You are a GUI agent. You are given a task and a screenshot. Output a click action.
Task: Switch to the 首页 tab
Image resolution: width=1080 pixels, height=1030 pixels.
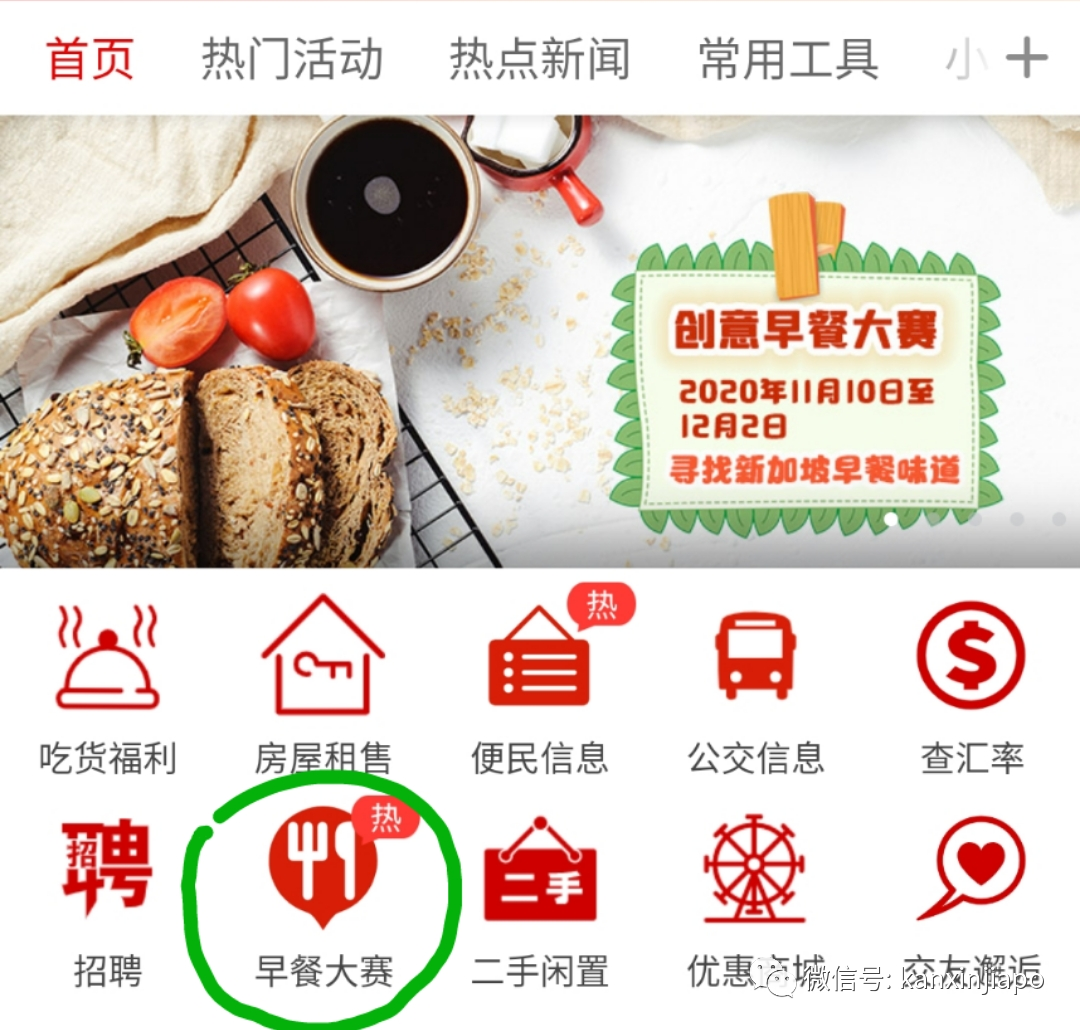[x=90, y=59]
